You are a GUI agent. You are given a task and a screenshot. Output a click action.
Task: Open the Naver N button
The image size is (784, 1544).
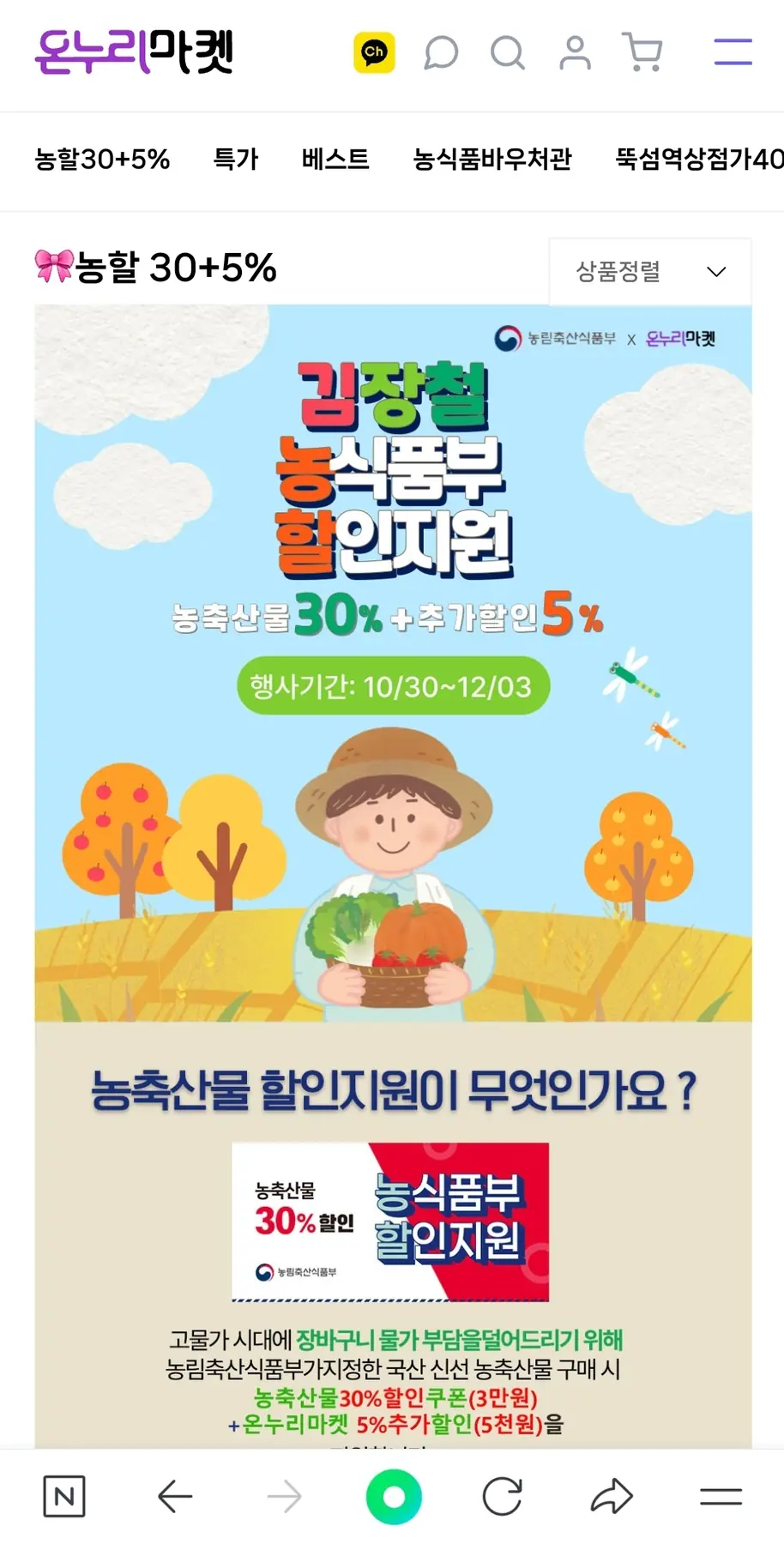64,1497
